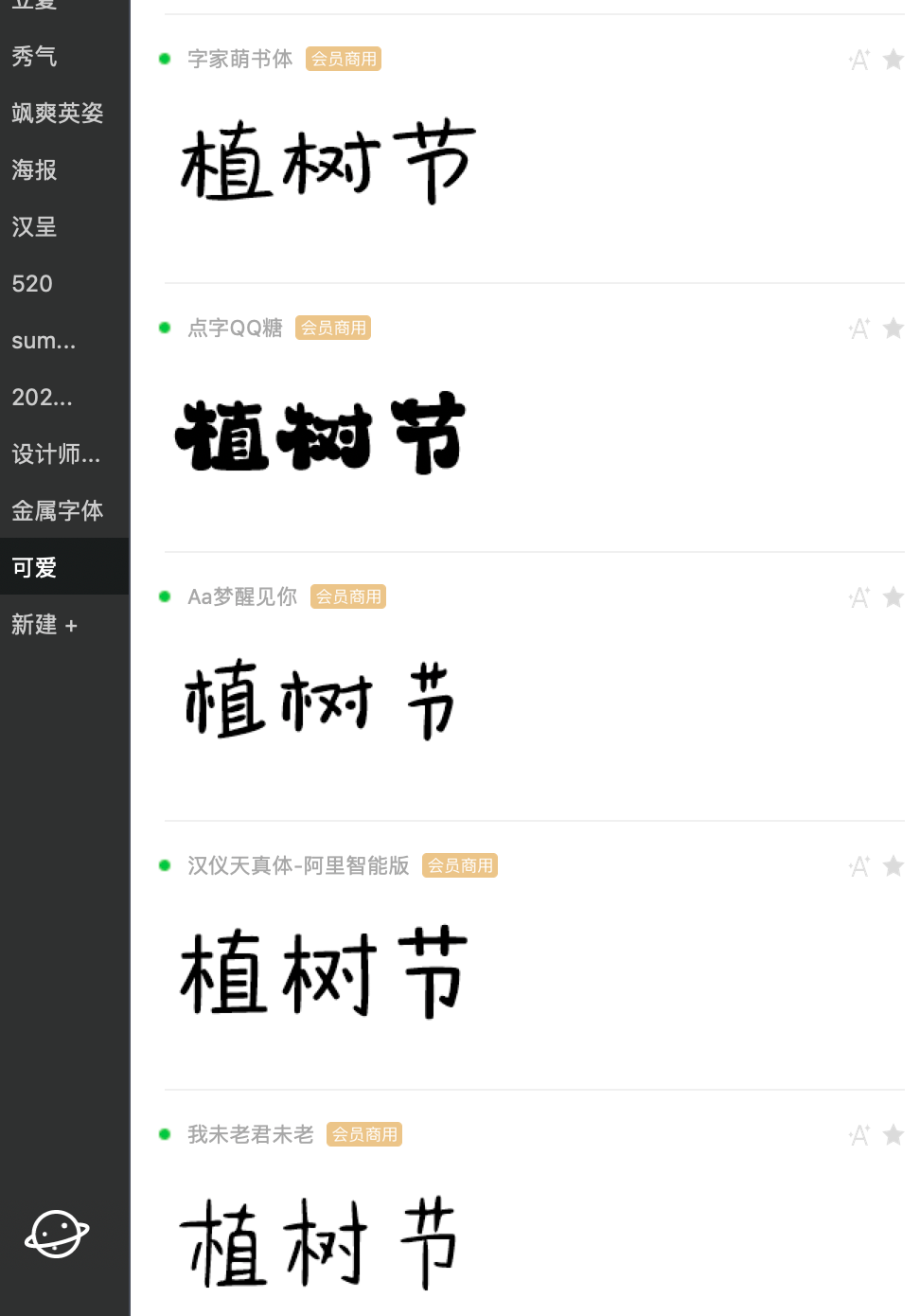Open the 金属字体 category

[x=57, y=511]
